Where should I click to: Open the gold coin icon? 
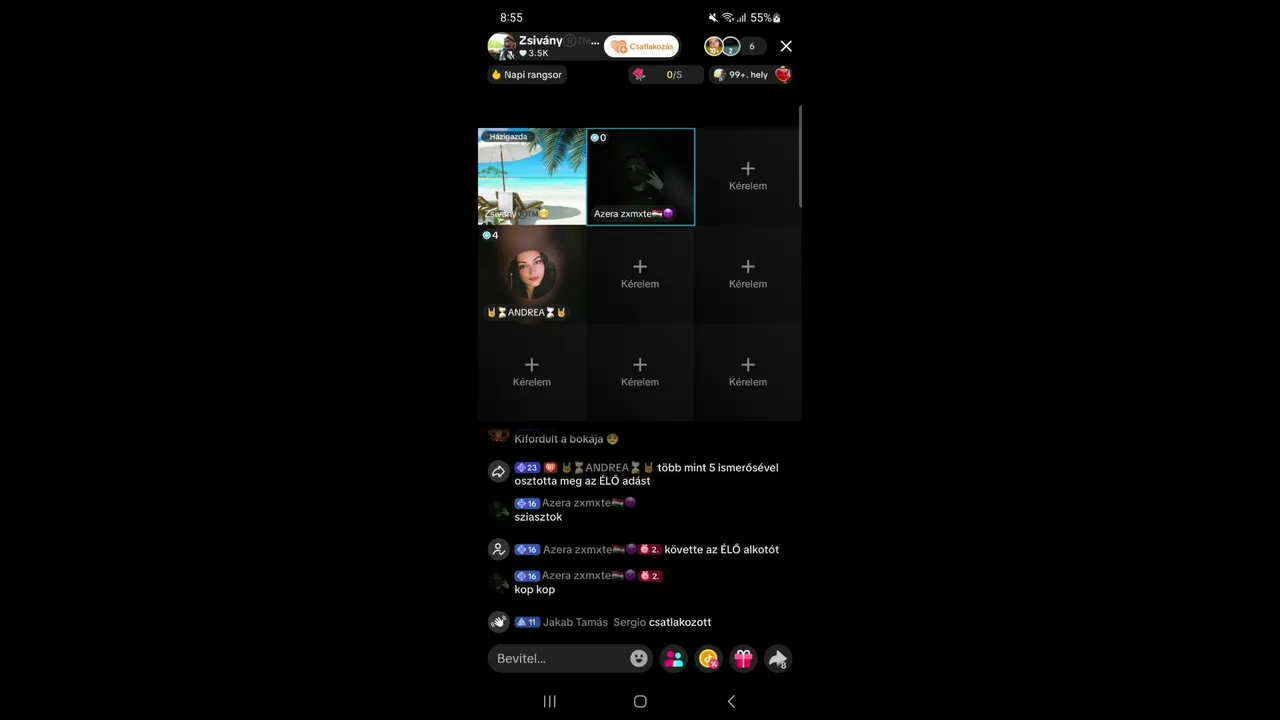coord(708,658)
